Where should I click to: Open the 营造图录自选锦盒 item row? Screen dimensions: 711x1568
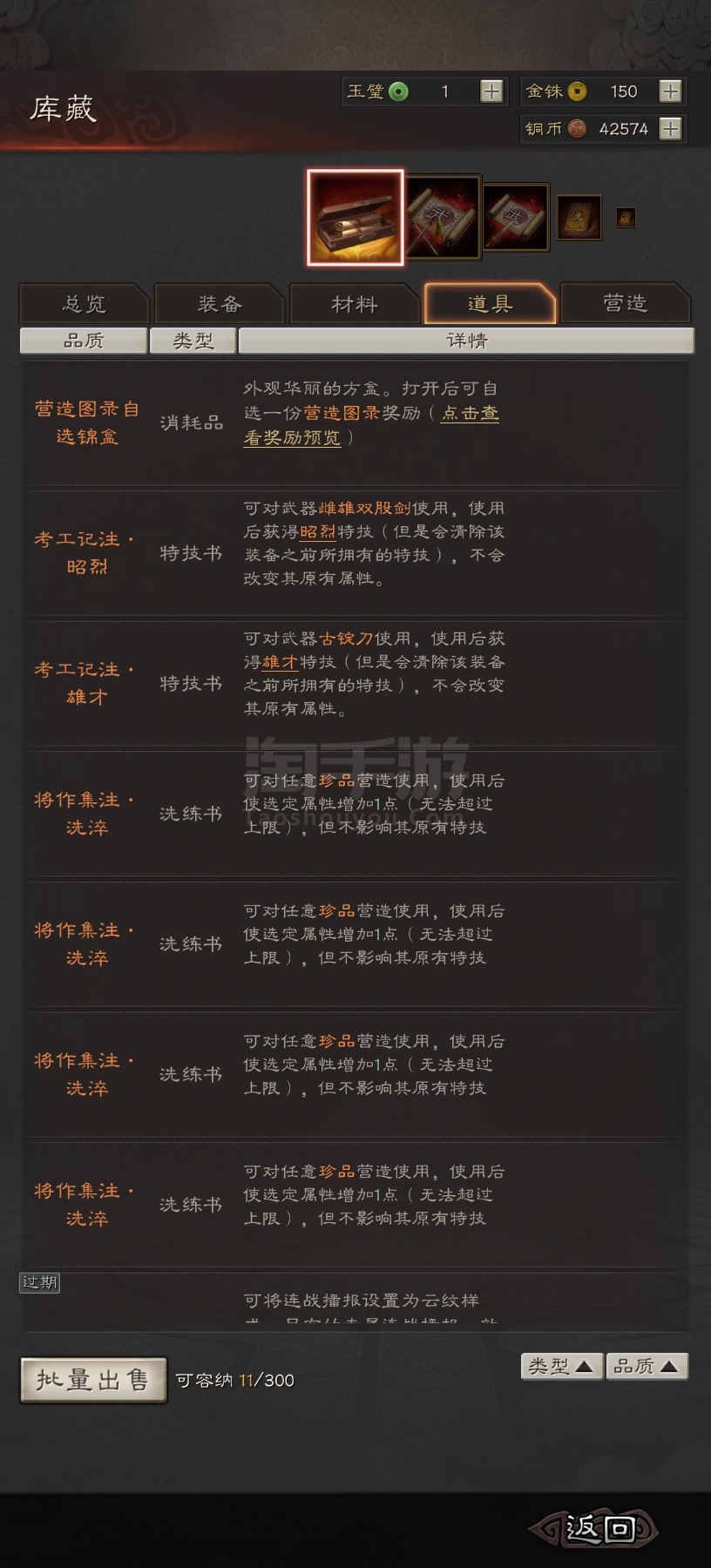[x=355, y=422]
